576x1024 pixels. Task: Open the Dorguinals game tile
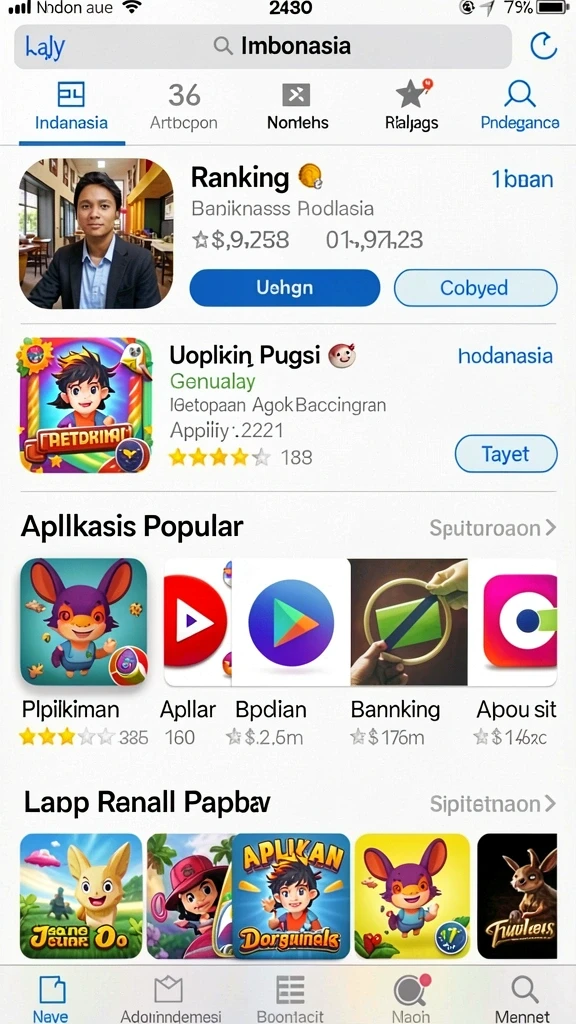(x=291, y=895)
